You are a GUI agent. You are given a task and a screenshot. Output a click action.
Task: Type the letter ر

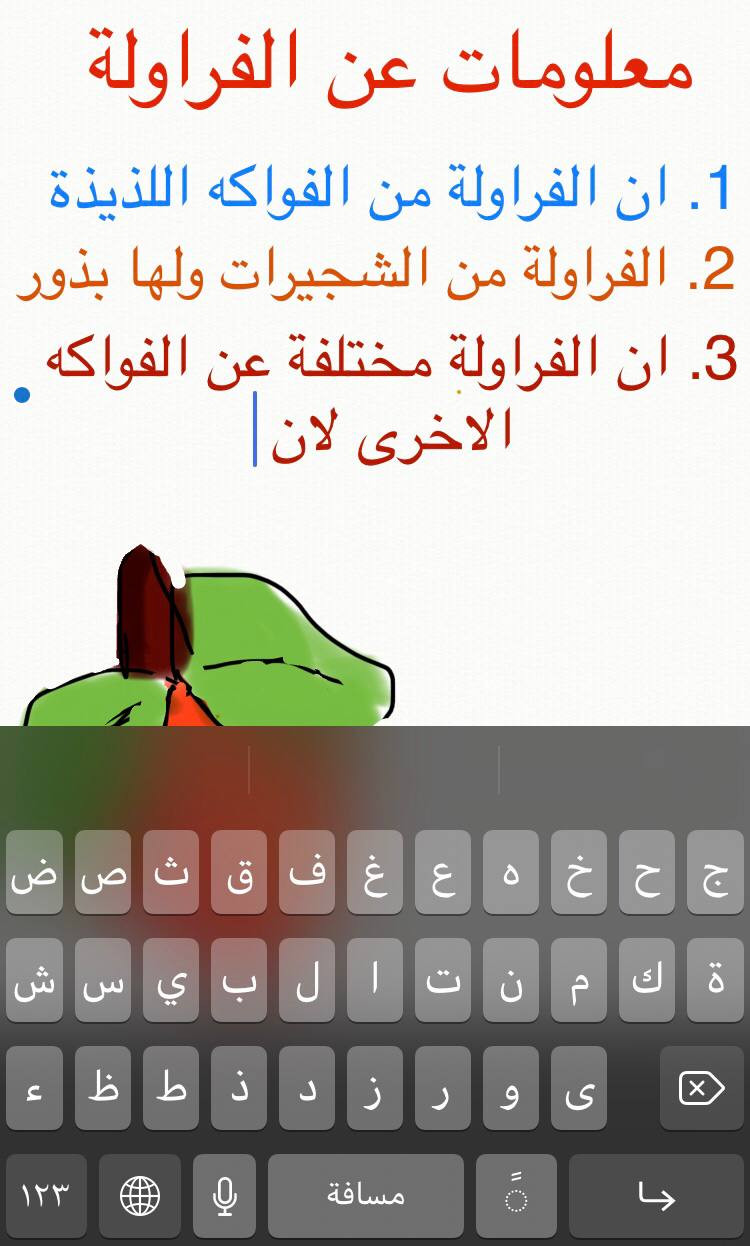point(442,1088)
